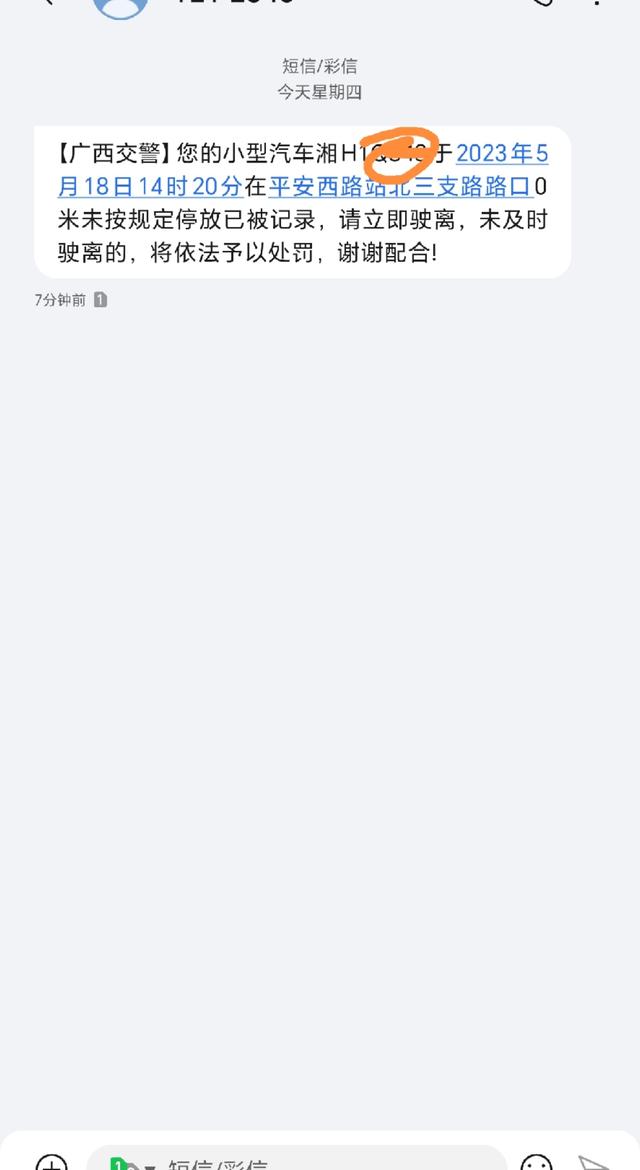Tap the send arrow icon
Viewport: 640px width, 1170px height.
pyautogui.click(x=594, y=1162)
